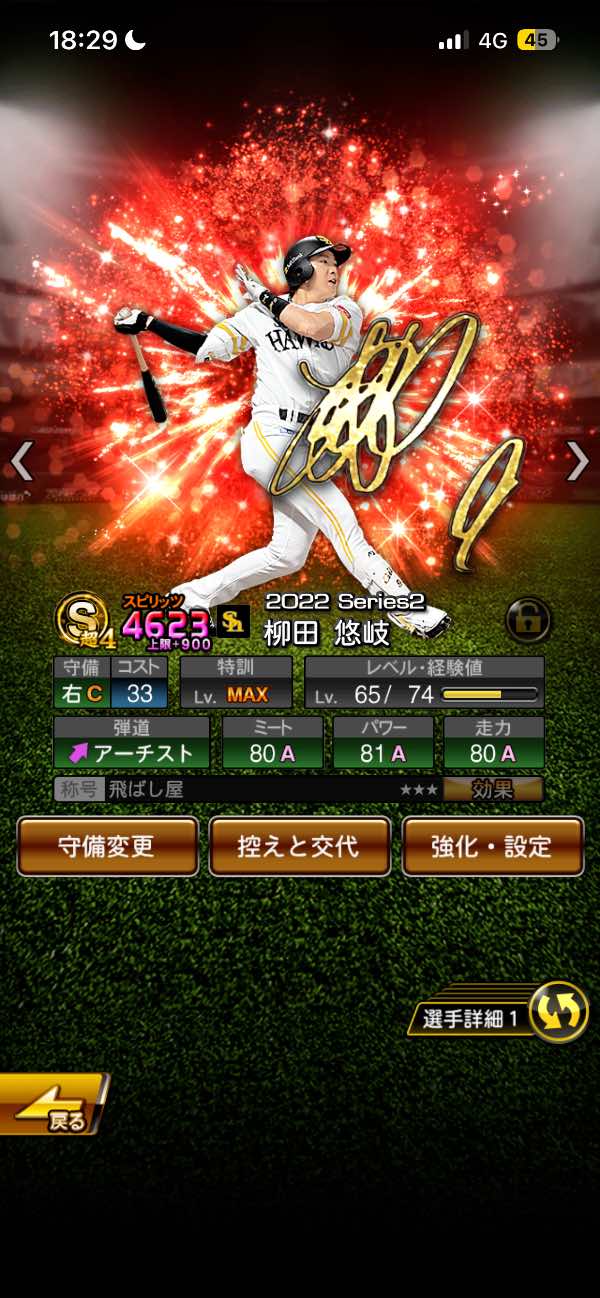This screenshot has height=1298, width=600.
Task: Go to the next player card
Action: coord(578,461)
